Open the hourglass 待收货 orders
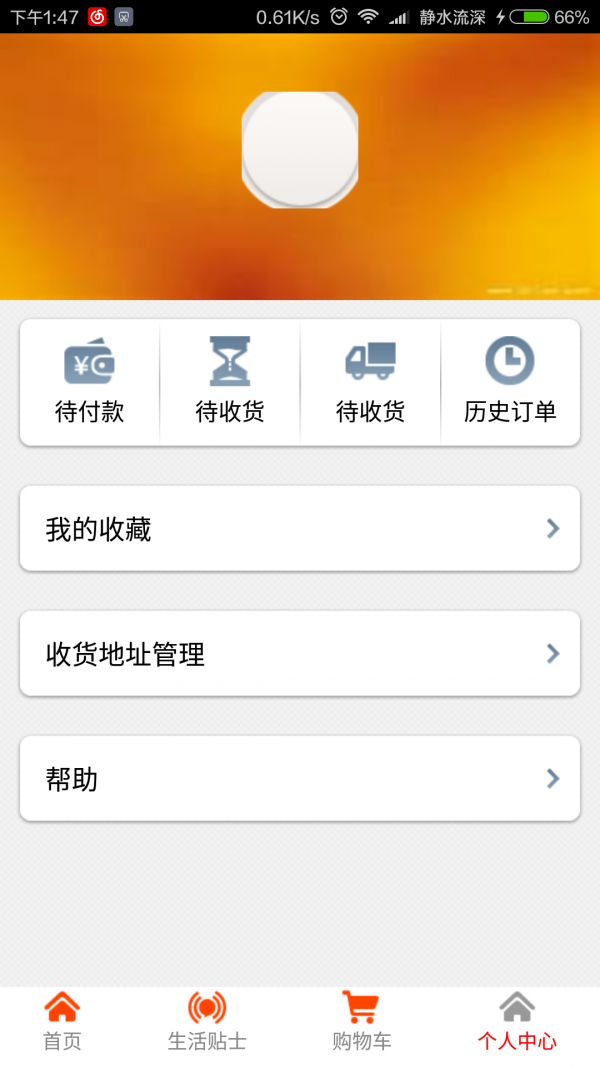 coord(230,382)
